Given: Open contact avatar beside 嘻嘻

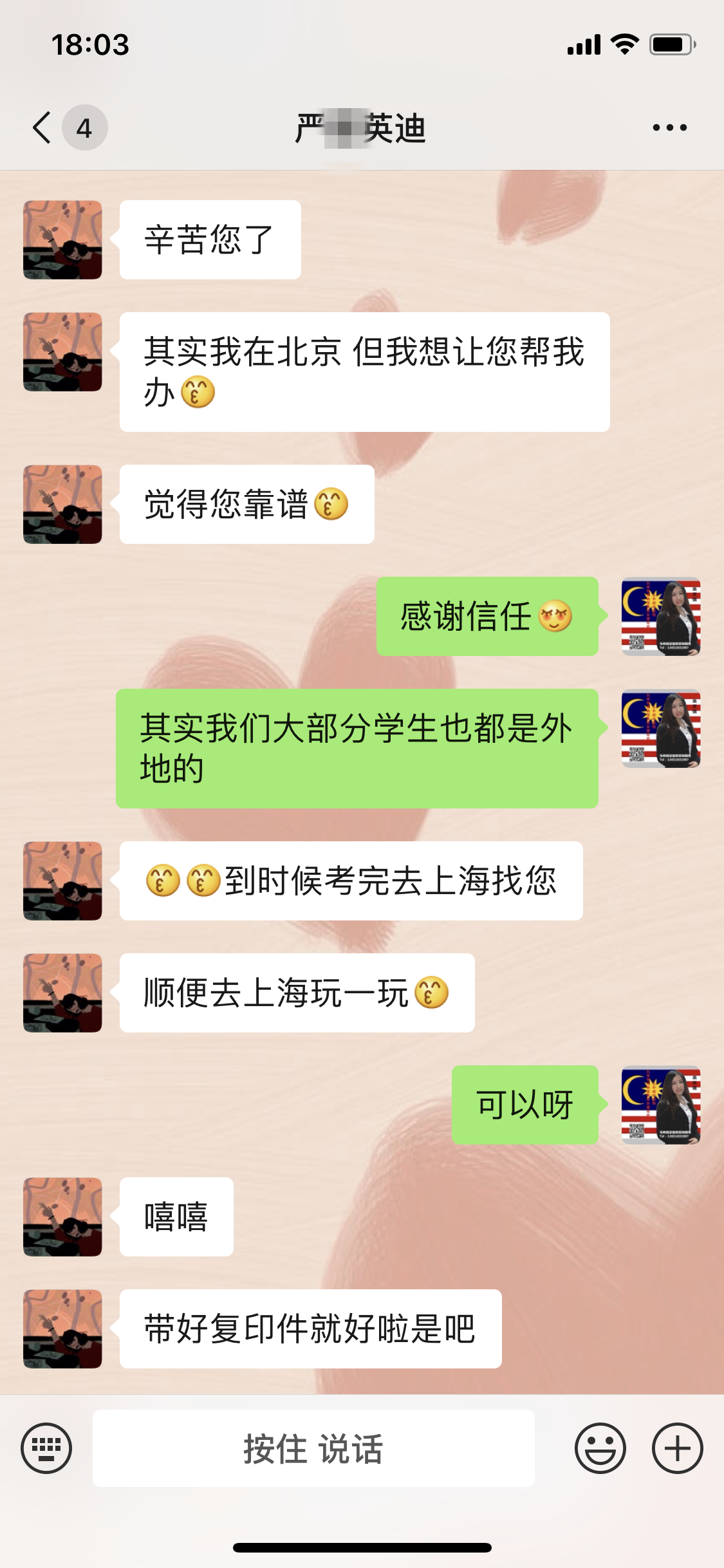Looking at the screenshot, I should point(62,1217).
